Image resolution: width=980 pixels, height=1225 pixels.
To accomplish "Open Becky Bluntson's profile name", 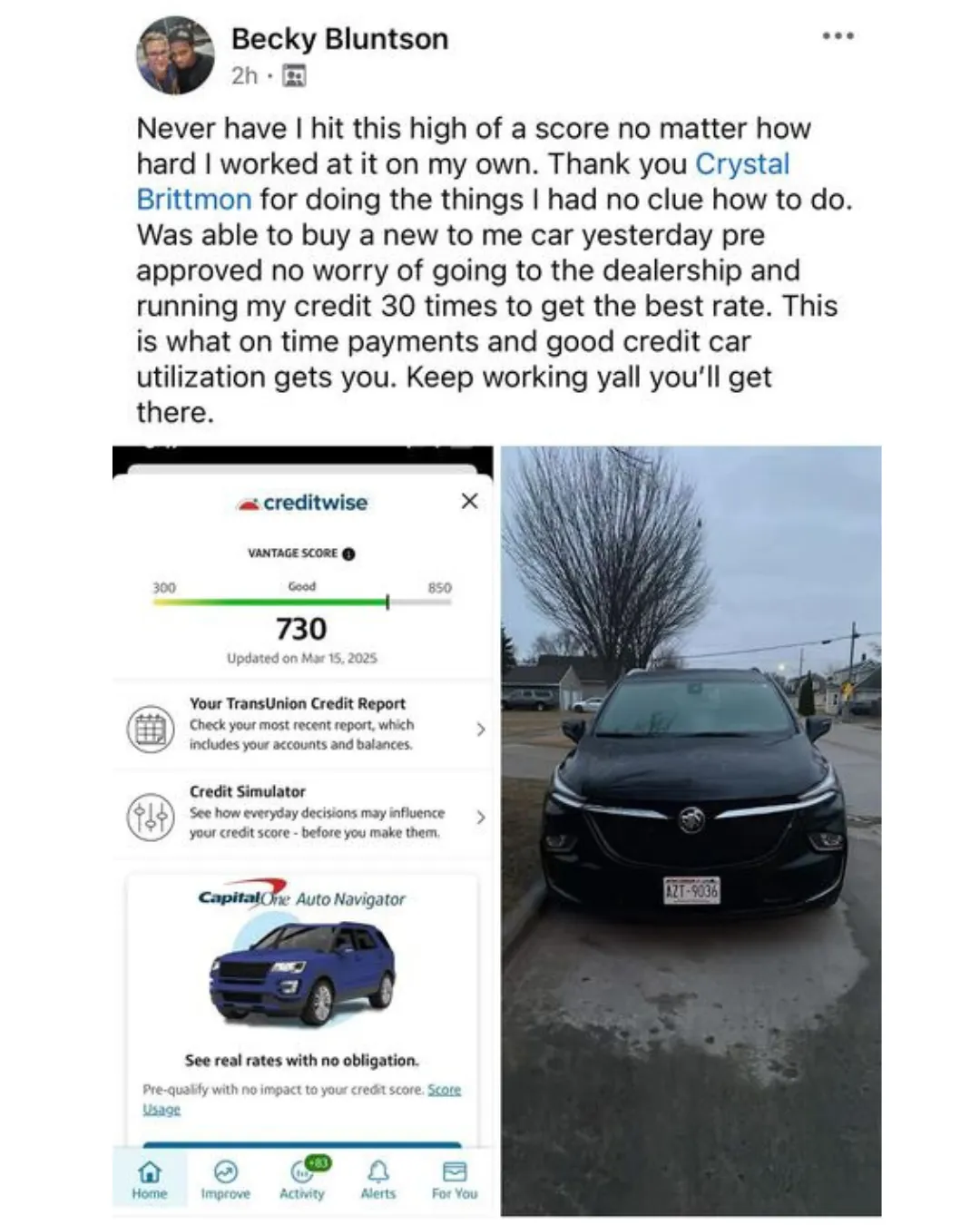I will pyautogui.click(x=339, y=39).
